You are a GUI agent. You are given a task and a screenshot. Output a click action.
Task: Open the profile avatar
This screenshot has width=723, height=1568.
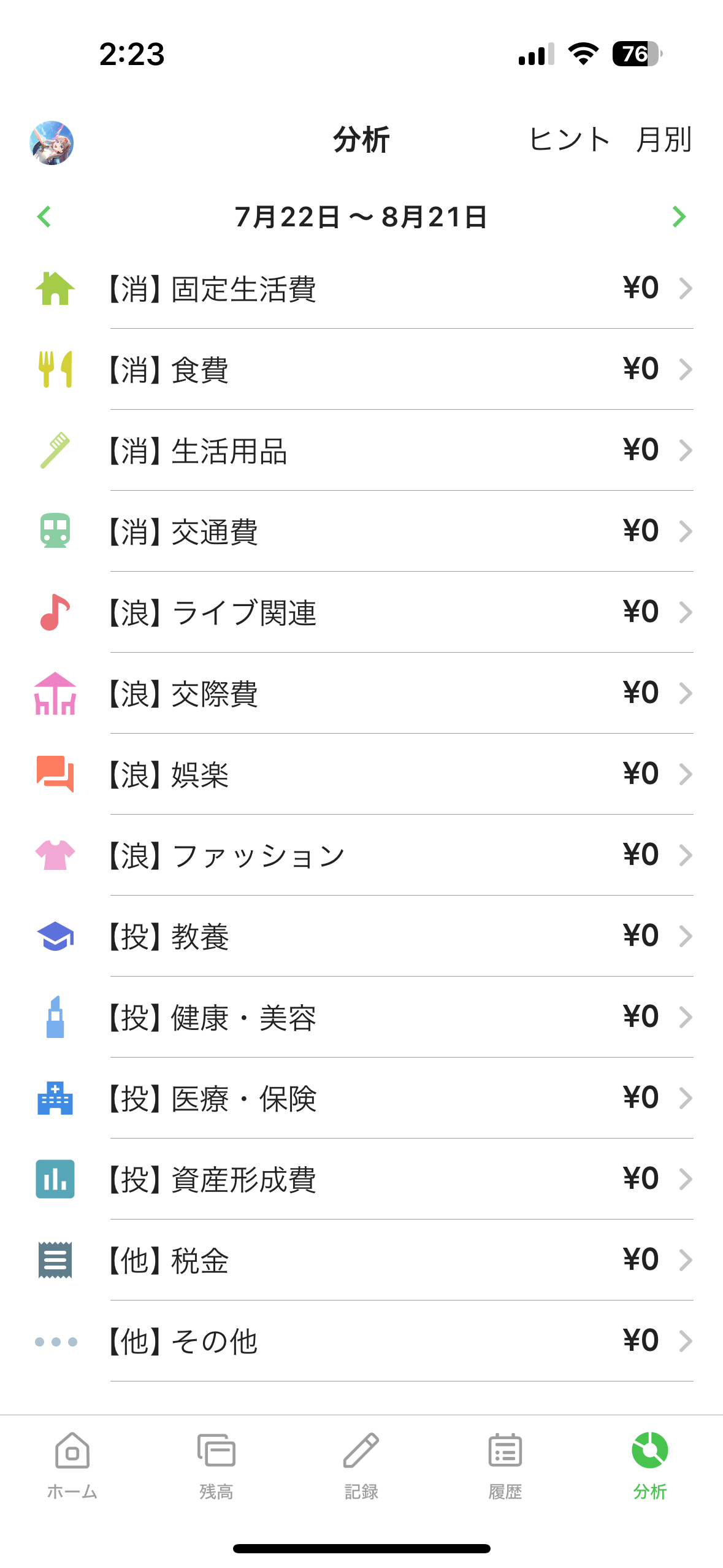[x=52, y=143]
